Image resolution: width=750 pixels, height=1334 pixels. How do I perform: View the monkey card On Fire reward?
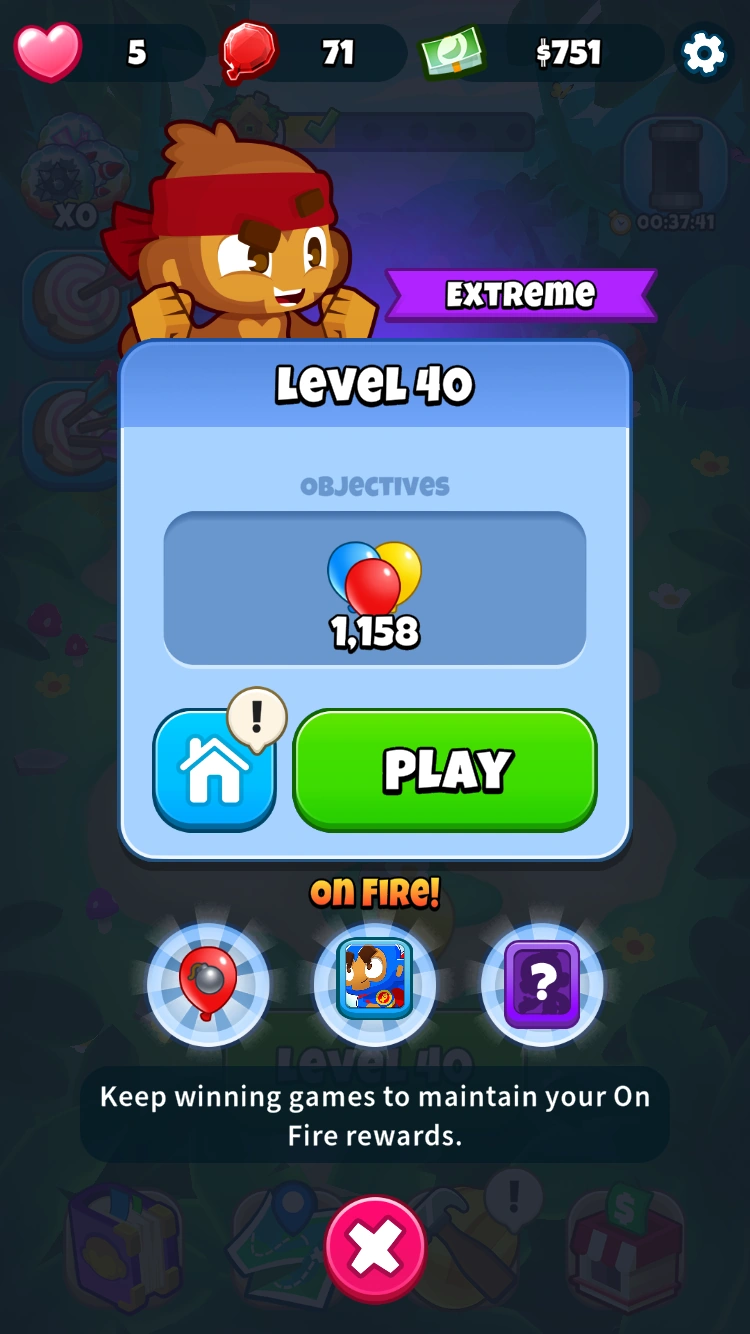coord(375,980)
